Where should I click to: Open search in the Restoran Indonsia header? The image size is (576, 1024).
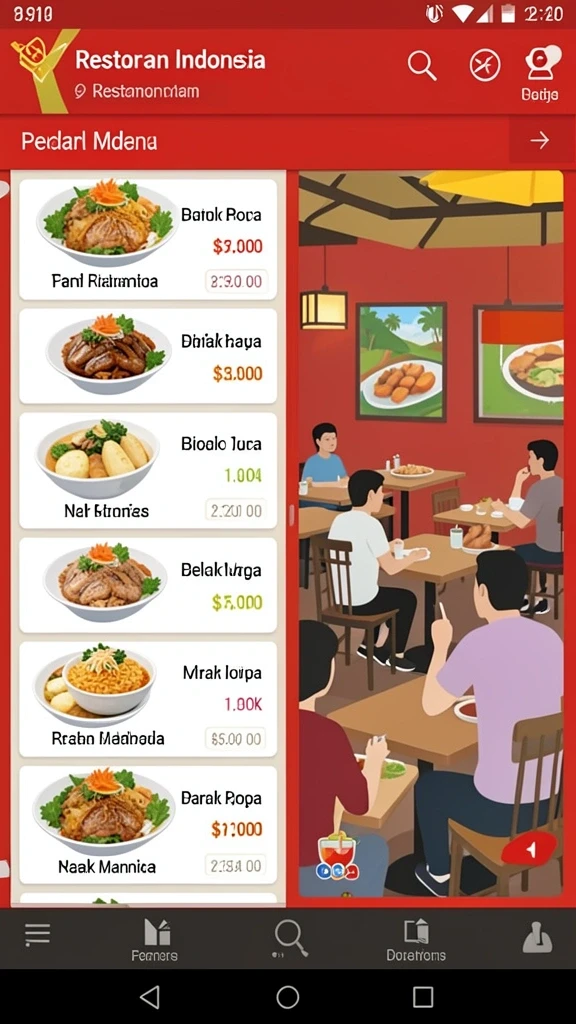tap(422, 65)
